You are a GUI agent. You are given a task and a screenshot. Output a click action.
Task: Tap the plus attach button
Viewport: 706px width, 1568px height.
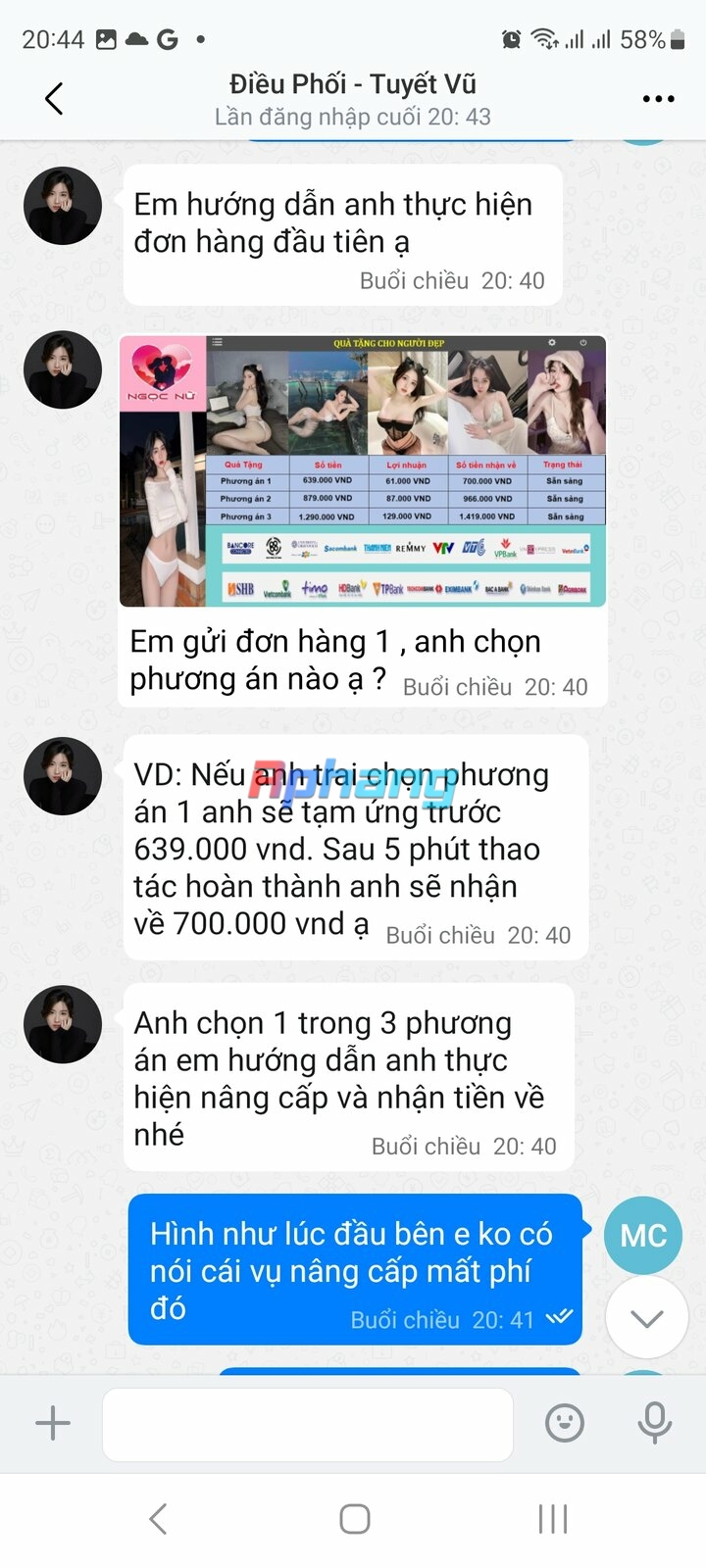click(53, 1423)
